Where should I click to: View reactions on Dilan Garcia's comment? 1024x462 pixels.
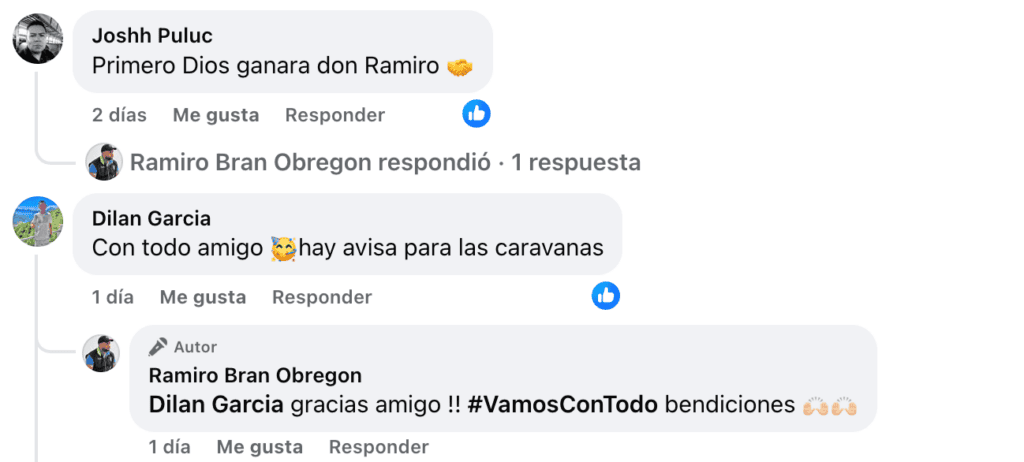pyautogui.click(x=606, y=296)
